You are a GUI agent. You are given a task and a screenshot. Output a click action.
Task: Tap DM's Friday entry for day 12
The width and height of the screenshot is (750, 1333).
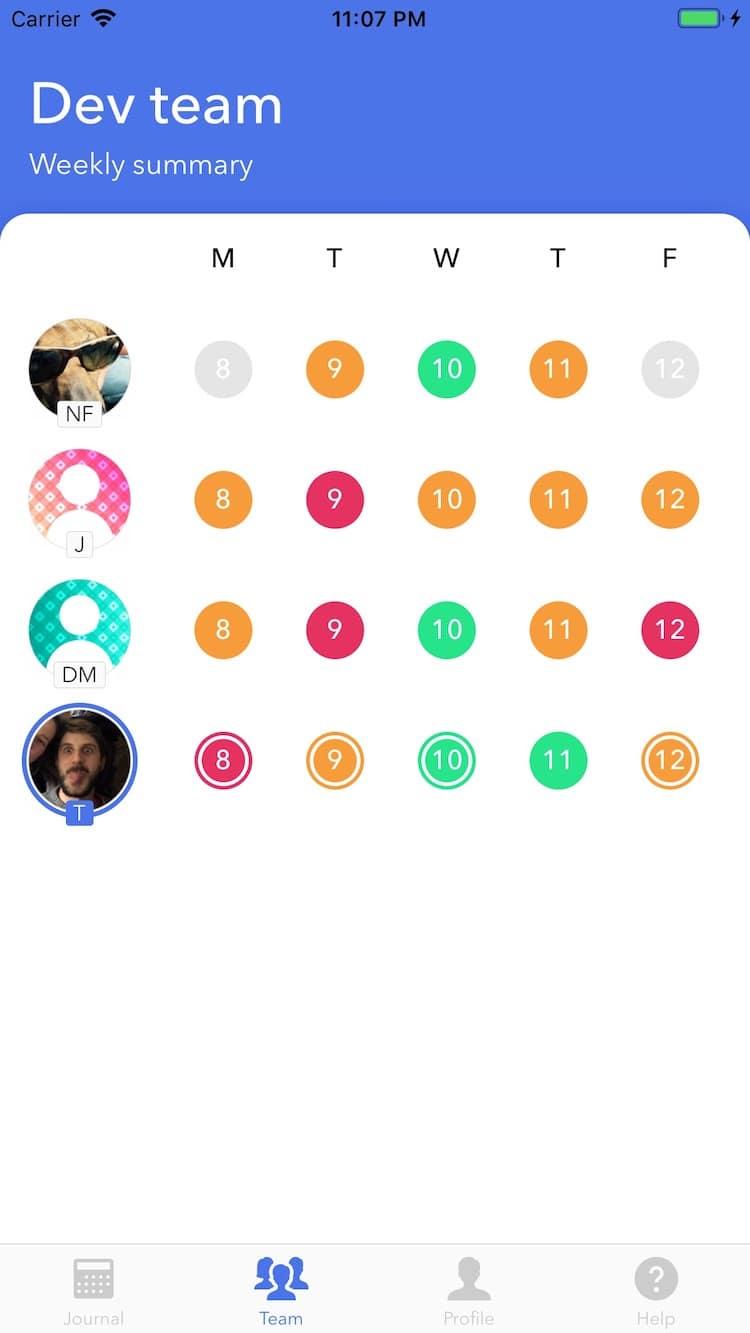click(x=669, y=630)
